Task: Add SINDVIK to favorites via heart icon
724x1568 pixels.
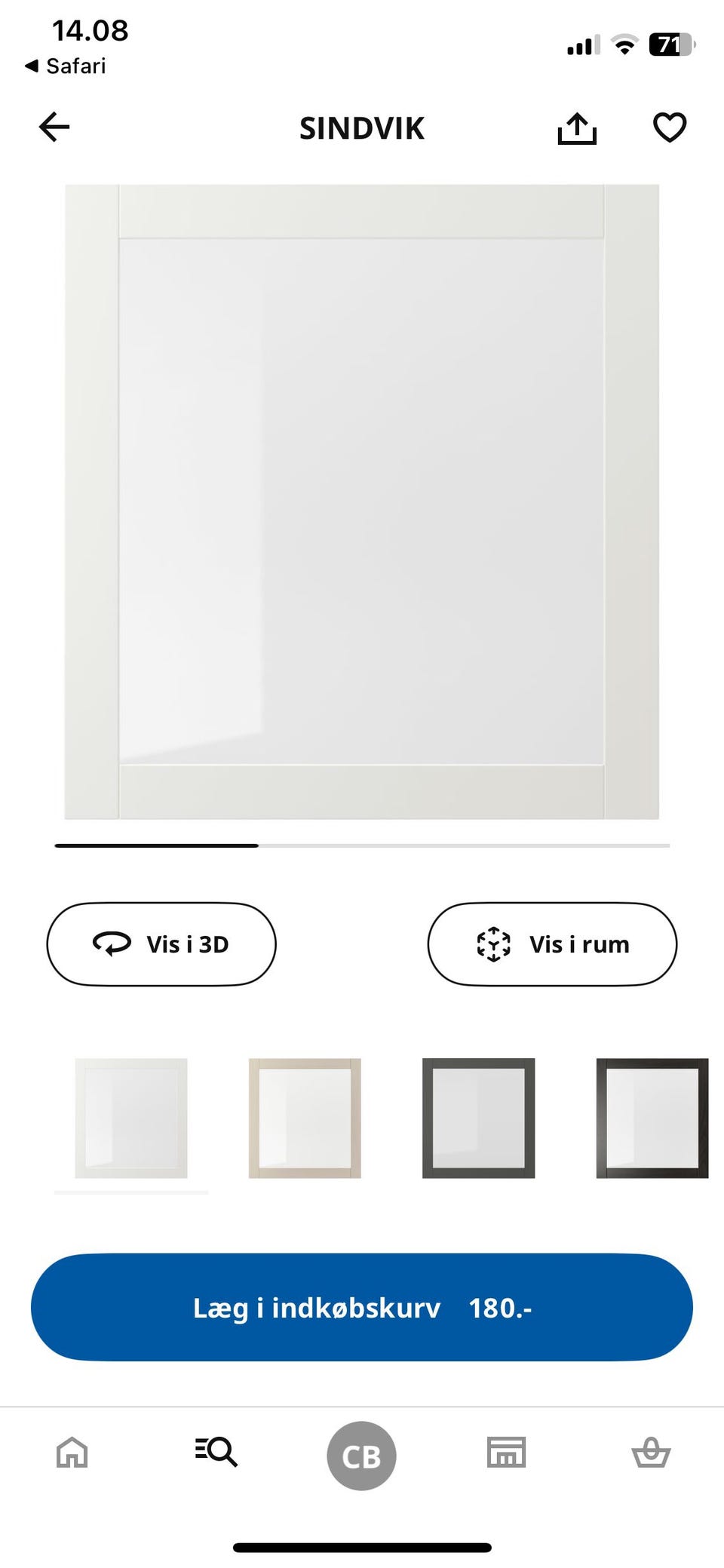Action: coord(668,127)
